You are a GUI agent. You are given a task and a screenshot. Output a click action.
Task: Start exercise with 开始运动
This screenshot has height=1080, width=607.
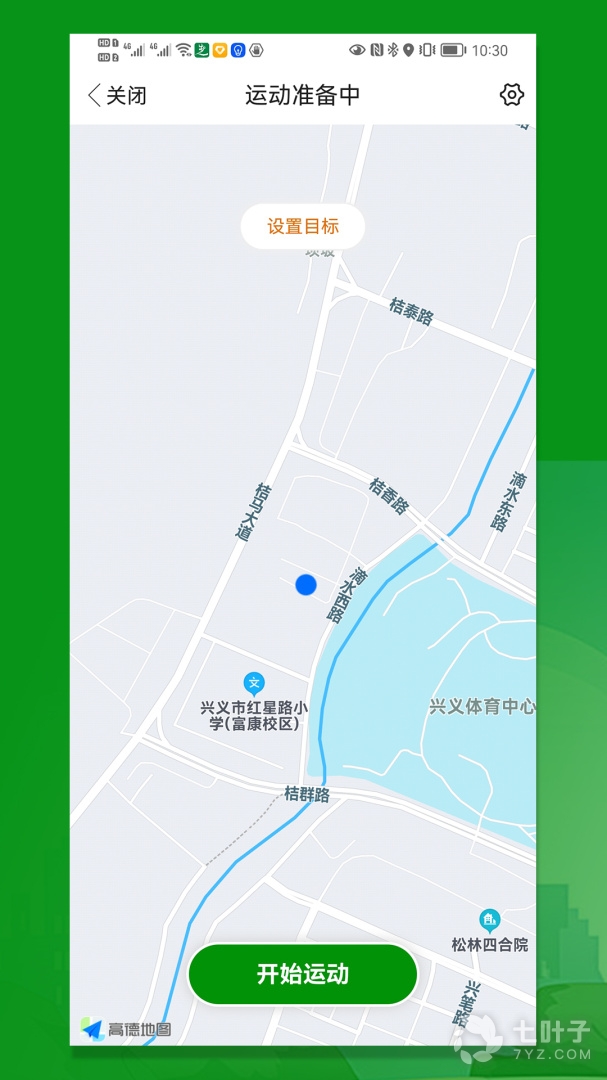(303, 974)
